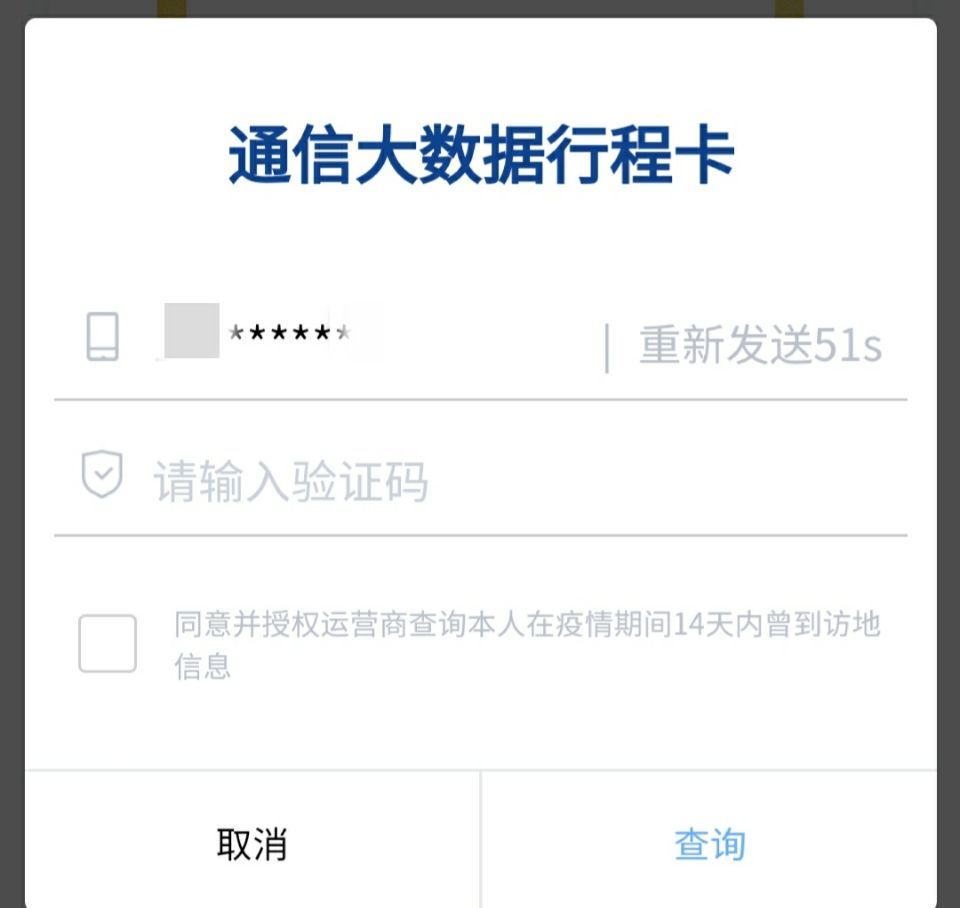The image size is (960, 908).
Task: Tap the 重新发送 resend code button
Action: tap(760, 346)
